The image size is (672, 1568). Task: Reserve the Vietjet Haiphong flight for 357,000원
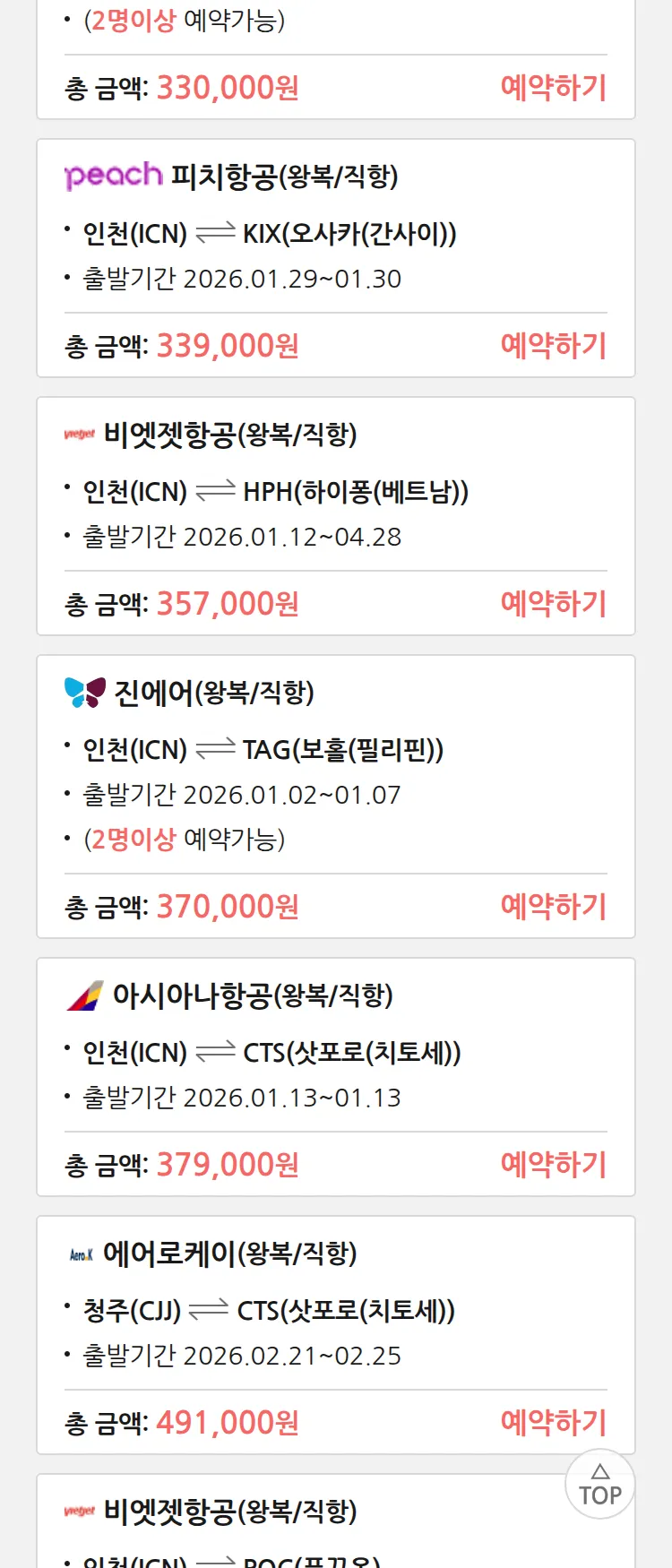coord(553,604)
